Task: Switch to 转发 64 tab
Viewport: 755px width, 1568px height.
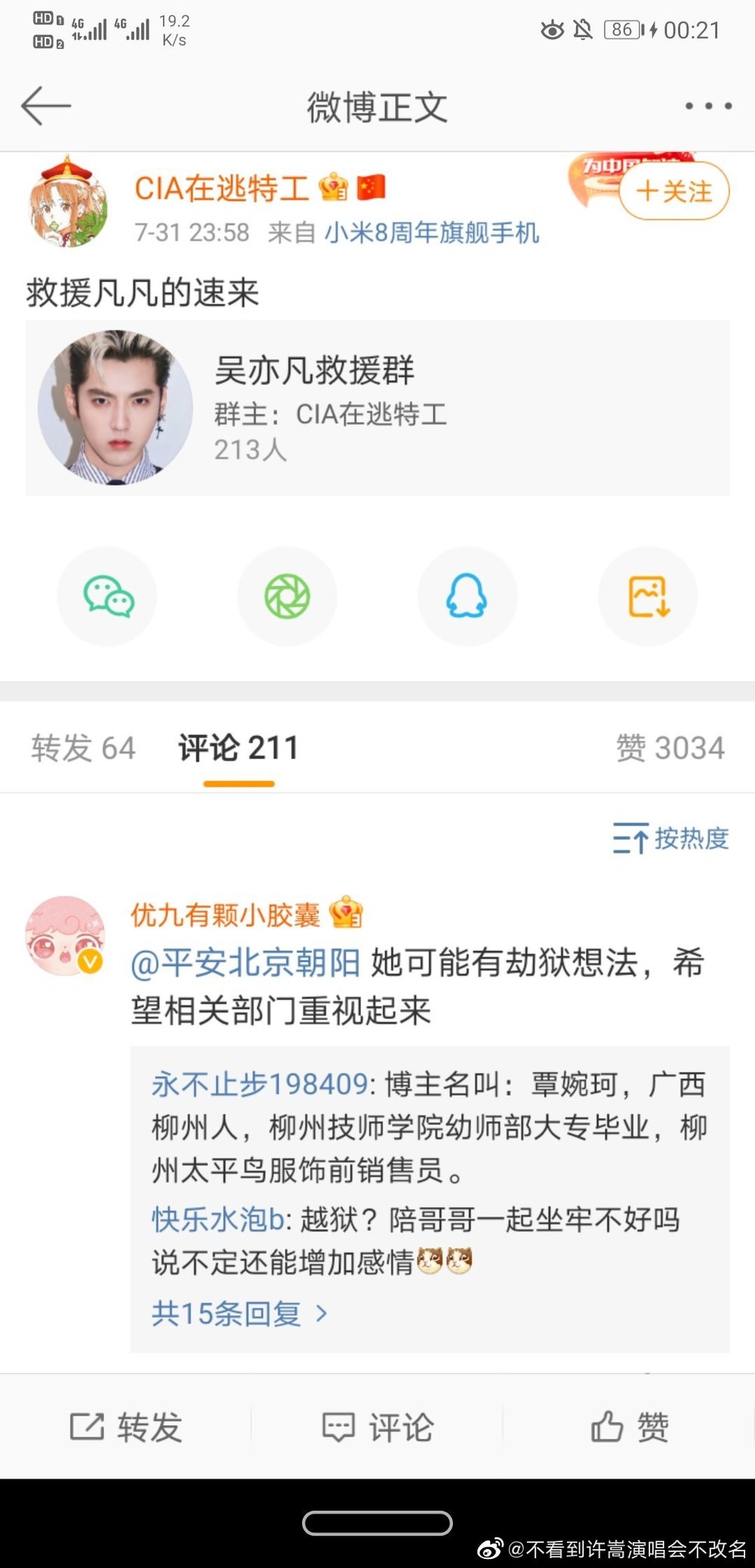Action: click(83, 748)
